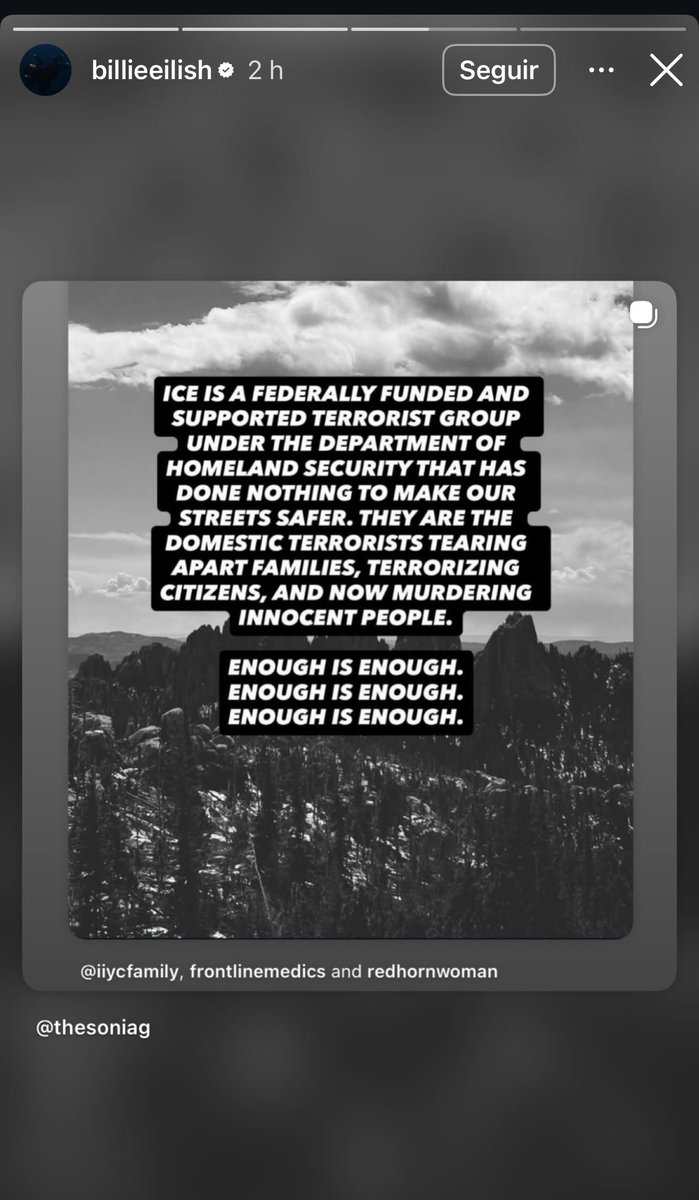
Task: Open the @thesoniag mention
Action: [x=93, y=1027]
